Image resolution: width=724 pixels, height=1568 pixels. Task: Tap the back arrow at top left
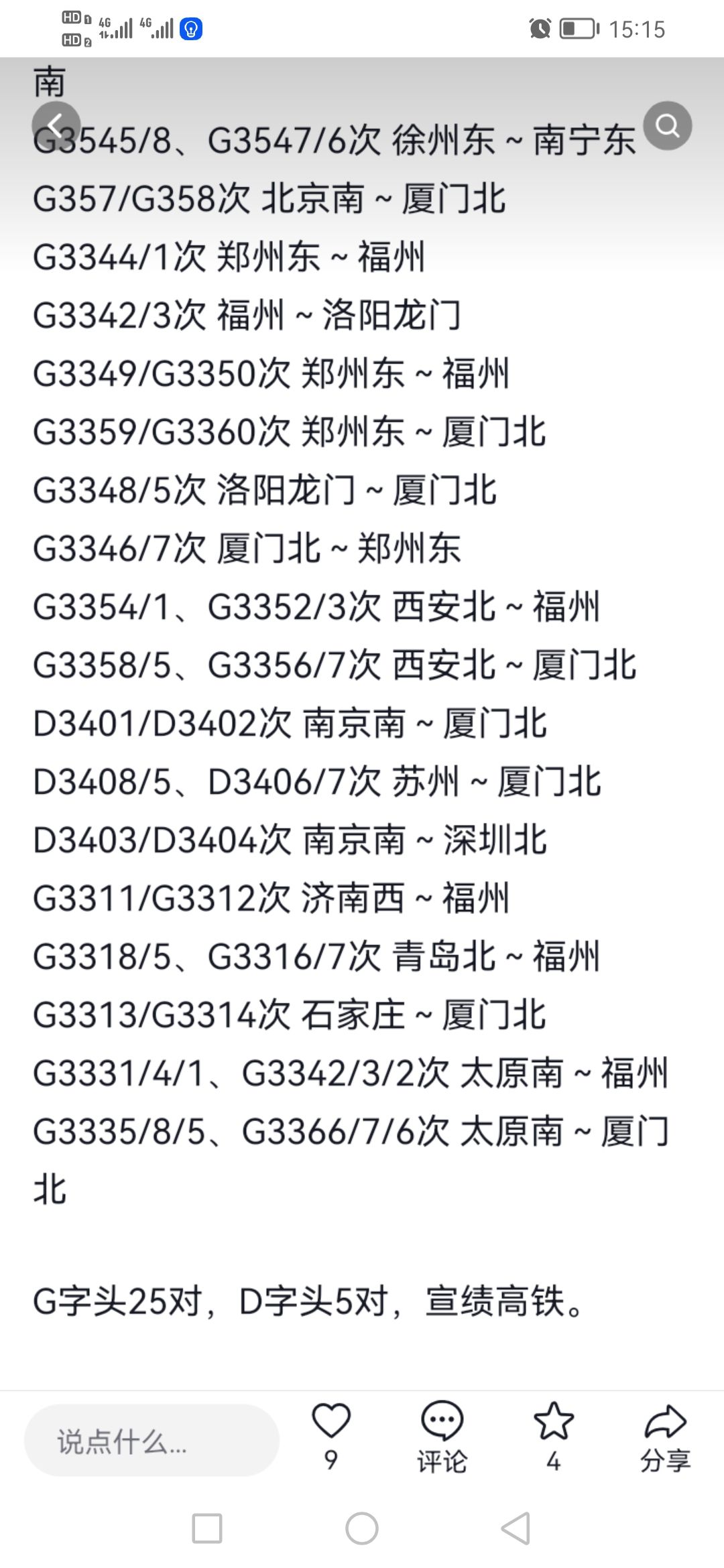pos(56,125)
